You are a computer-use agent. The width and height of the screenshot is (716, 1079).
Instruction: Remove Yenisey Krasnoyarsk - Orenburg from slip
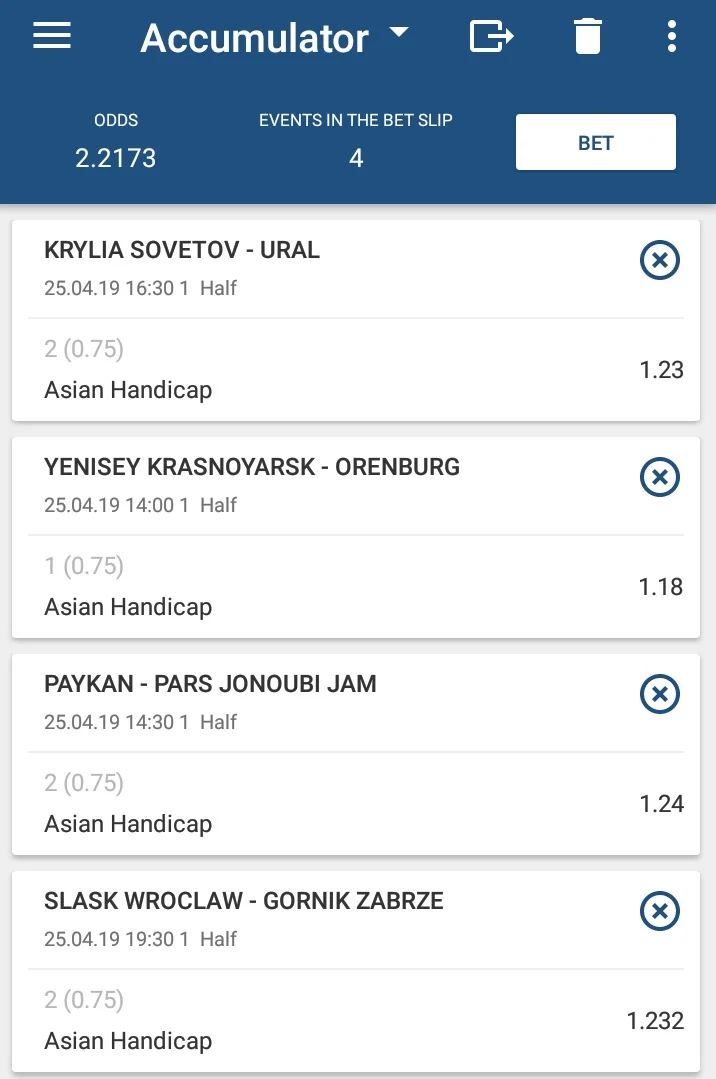(x=659, y=477)
